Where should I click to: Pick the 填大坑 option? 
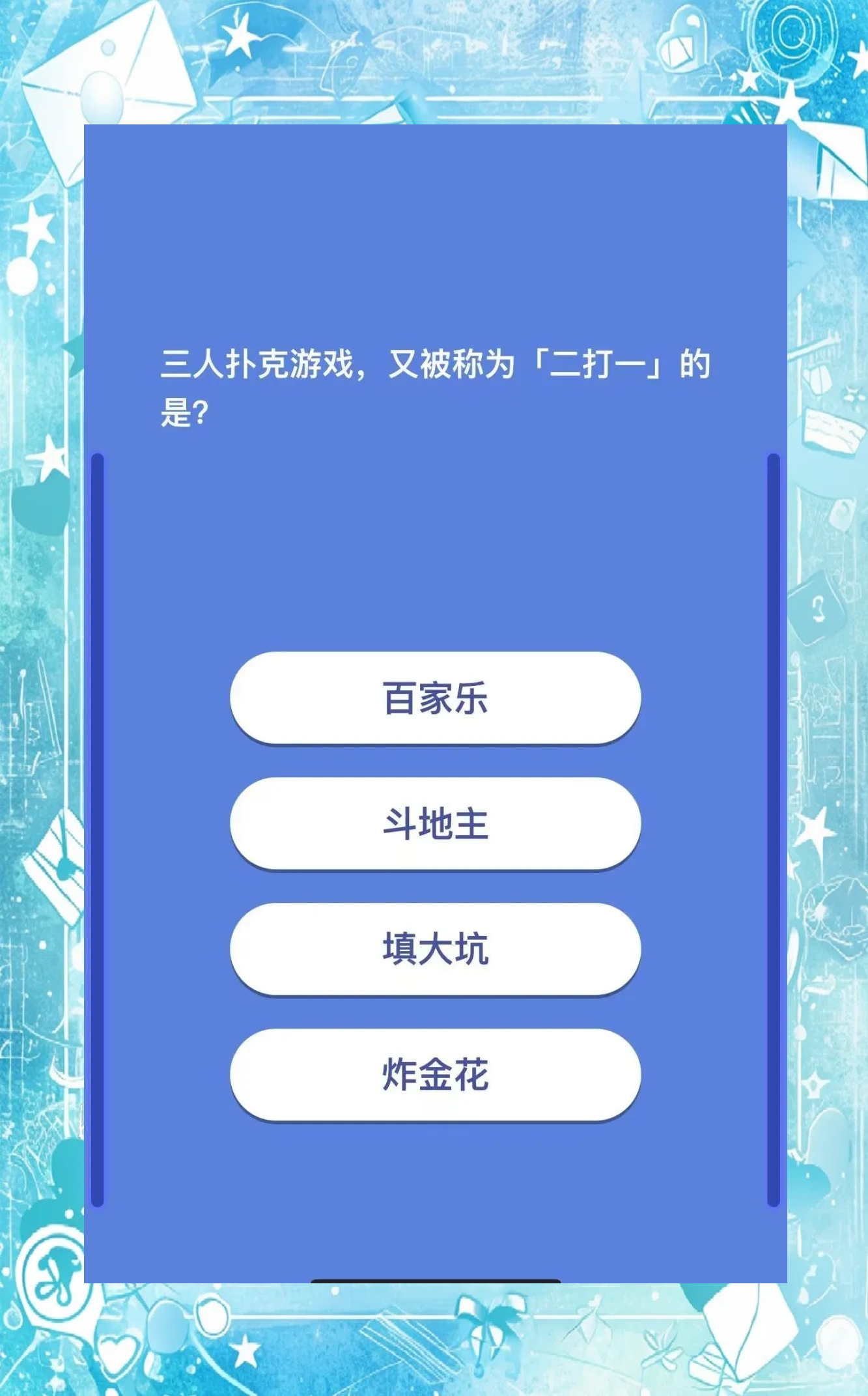[x=435, y=949]
